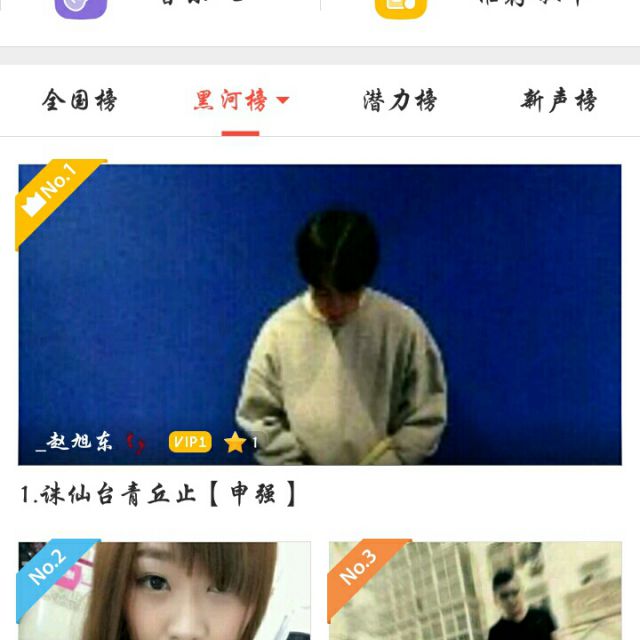
Task: Open the No.3 ranked video
Action: (476, 591)
